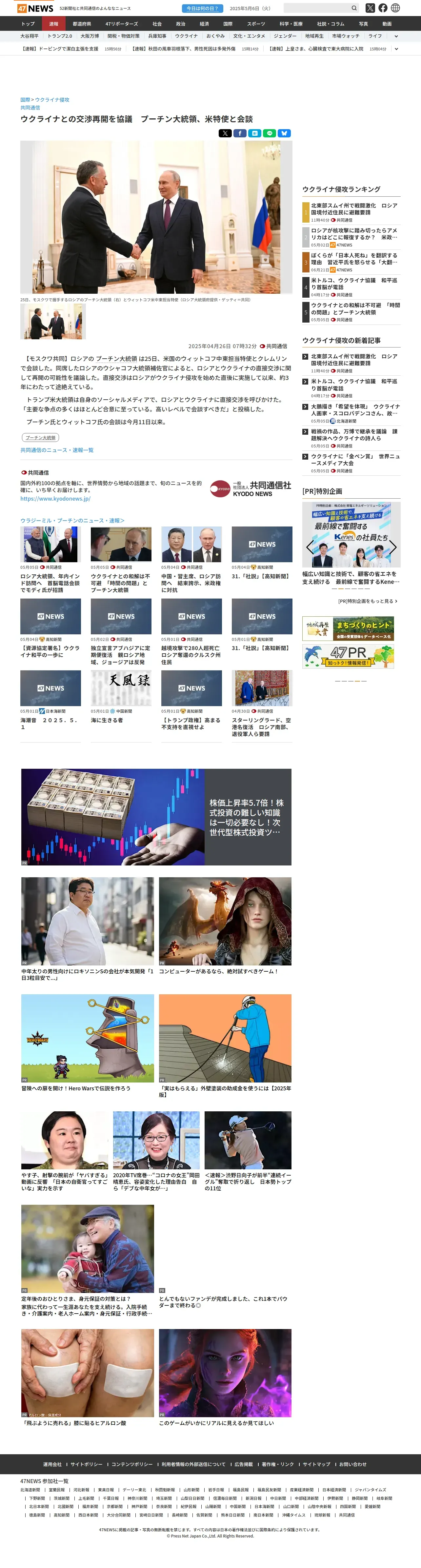This screenshot has height=1568, width=421.
Task: Open article ロシア大統領、年内インド訪問へ
Action: (50, 583)
